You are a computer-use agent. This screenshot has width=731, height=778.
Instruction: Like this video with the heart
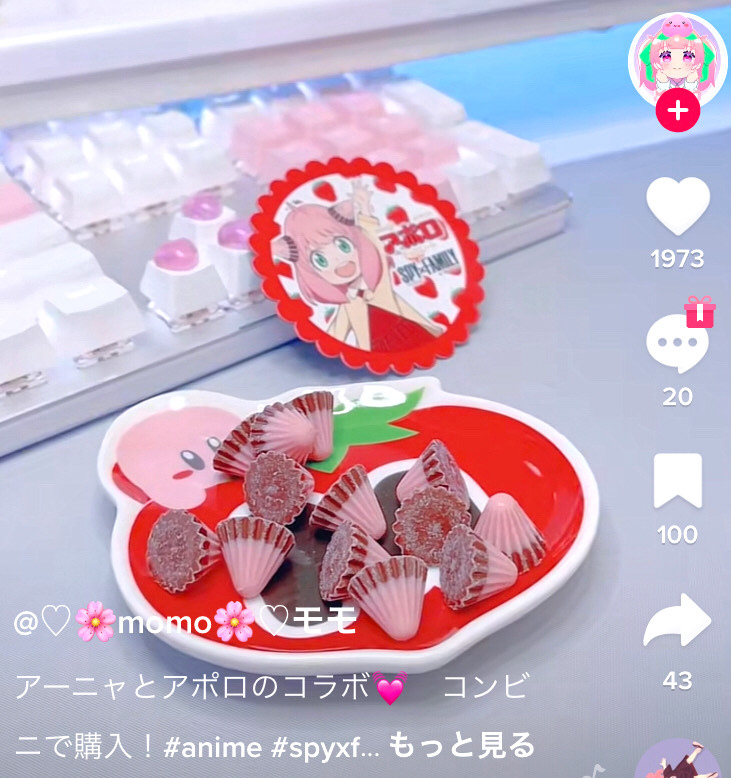pos(677,207)
